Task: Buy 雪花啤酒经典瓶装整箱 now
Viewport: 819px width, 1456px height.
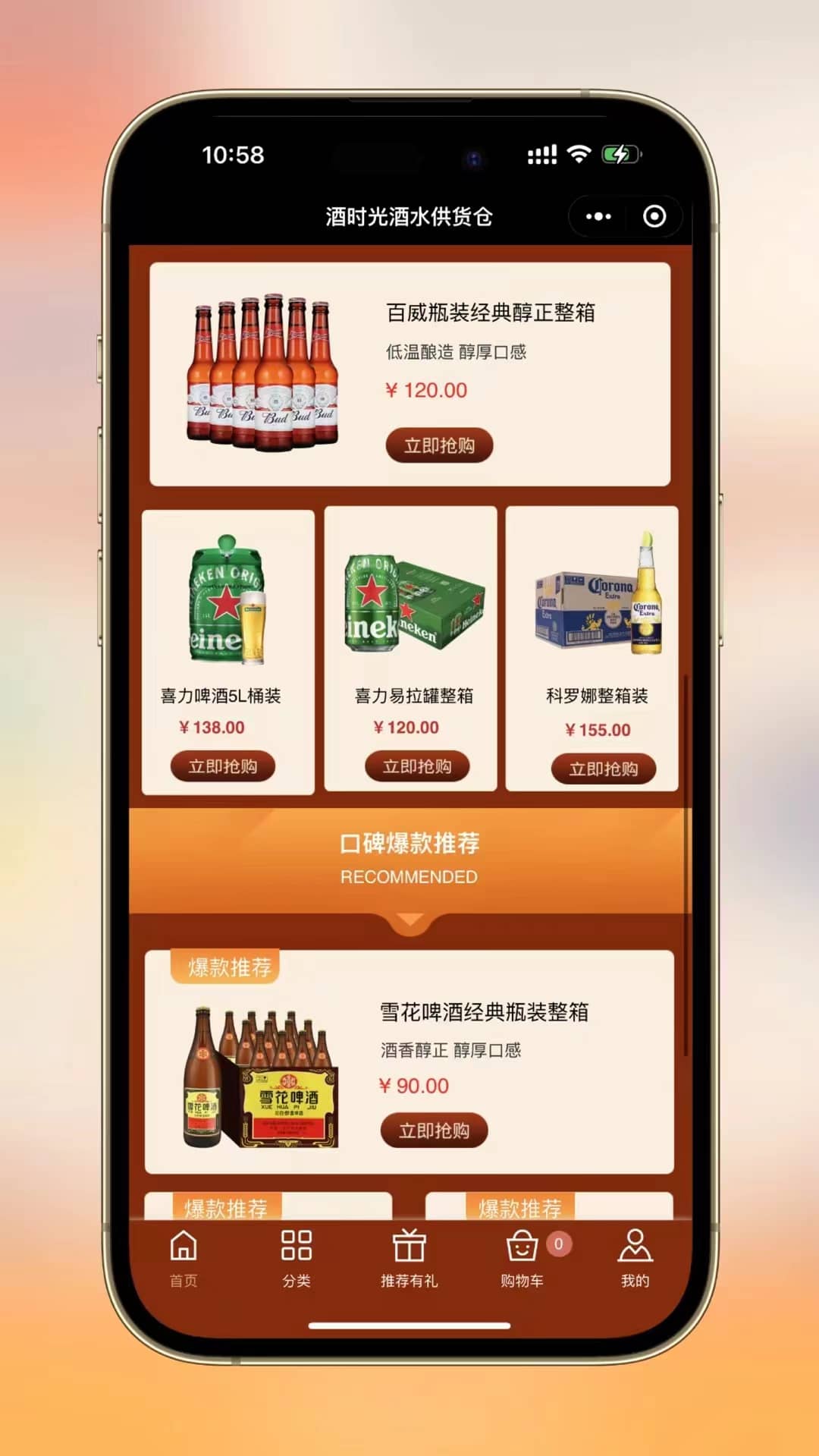Action: (434, 1131)
